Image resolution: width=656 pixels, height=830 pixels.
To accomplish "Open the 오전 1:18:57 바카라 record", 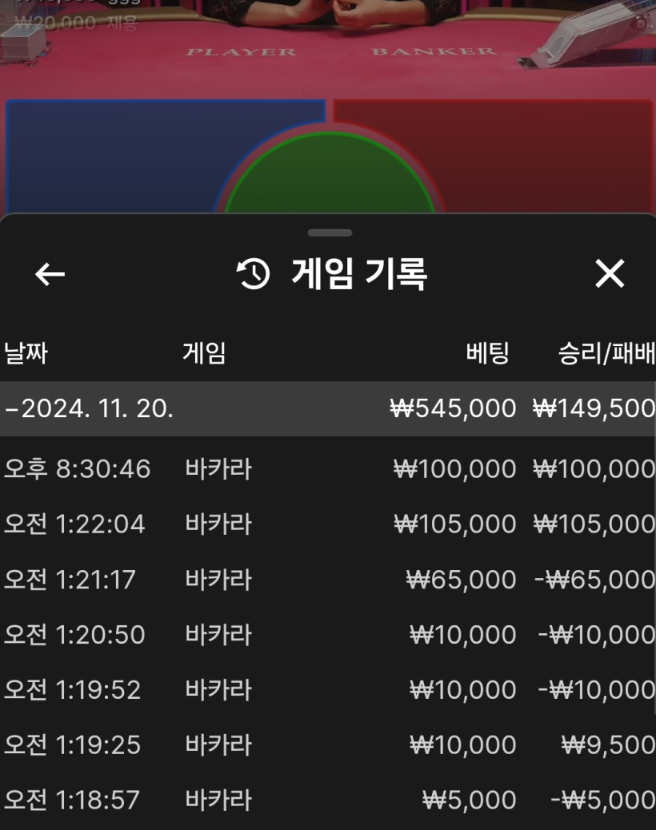I will click(328, 800).
